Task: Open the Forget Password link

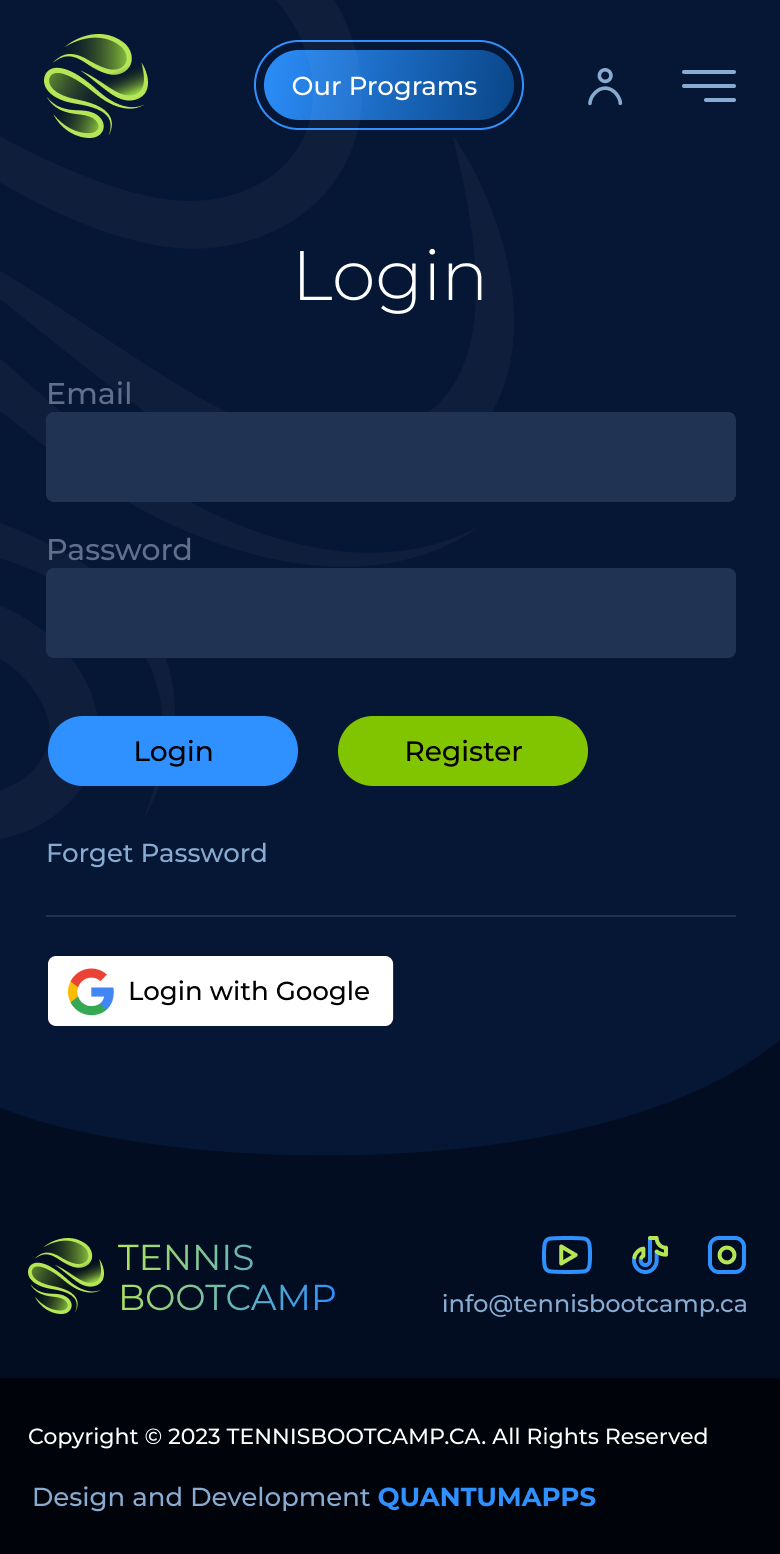Action: pyautogui.click(x=157, y=853)
